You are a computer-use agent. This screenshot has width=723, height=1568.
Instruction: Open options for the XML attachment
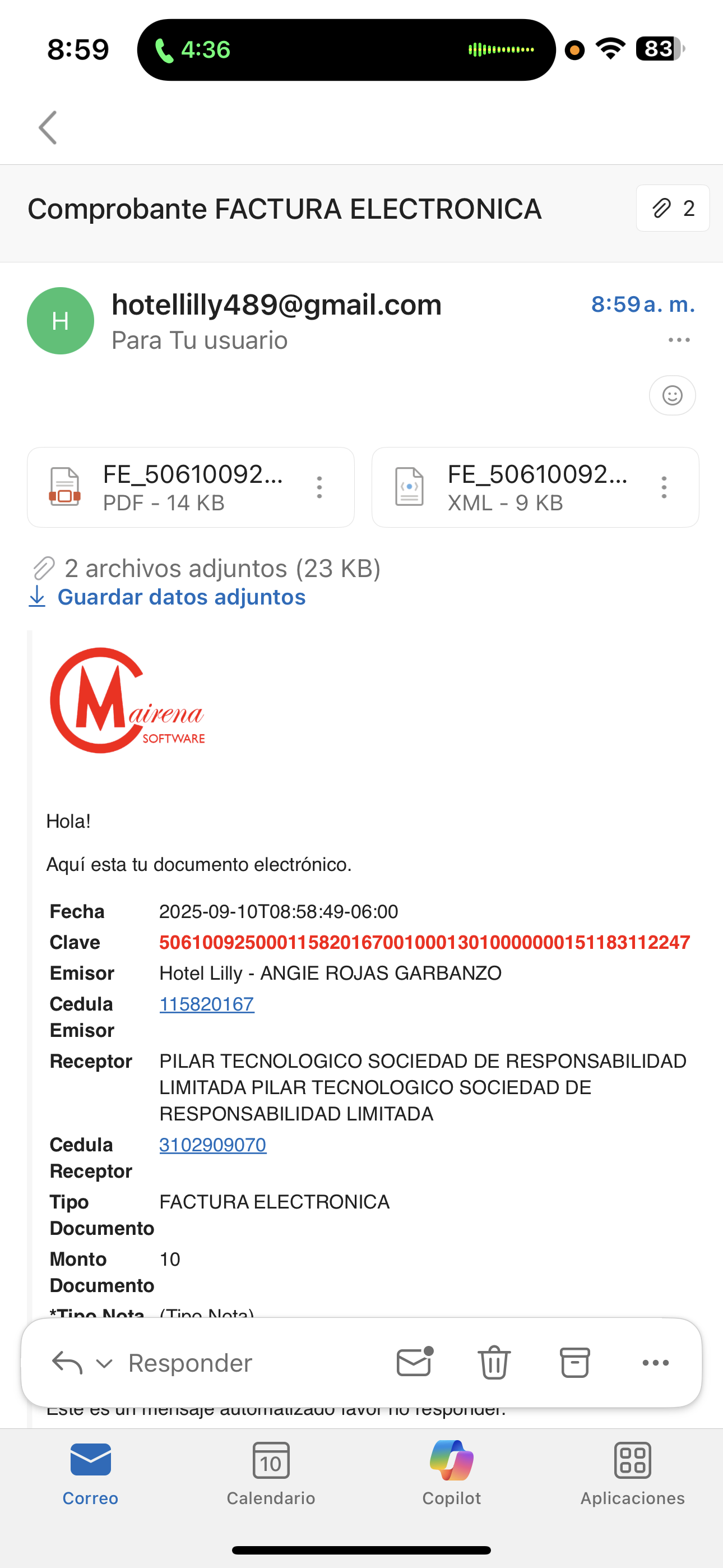pyautogui.click(x=664, y=487)
